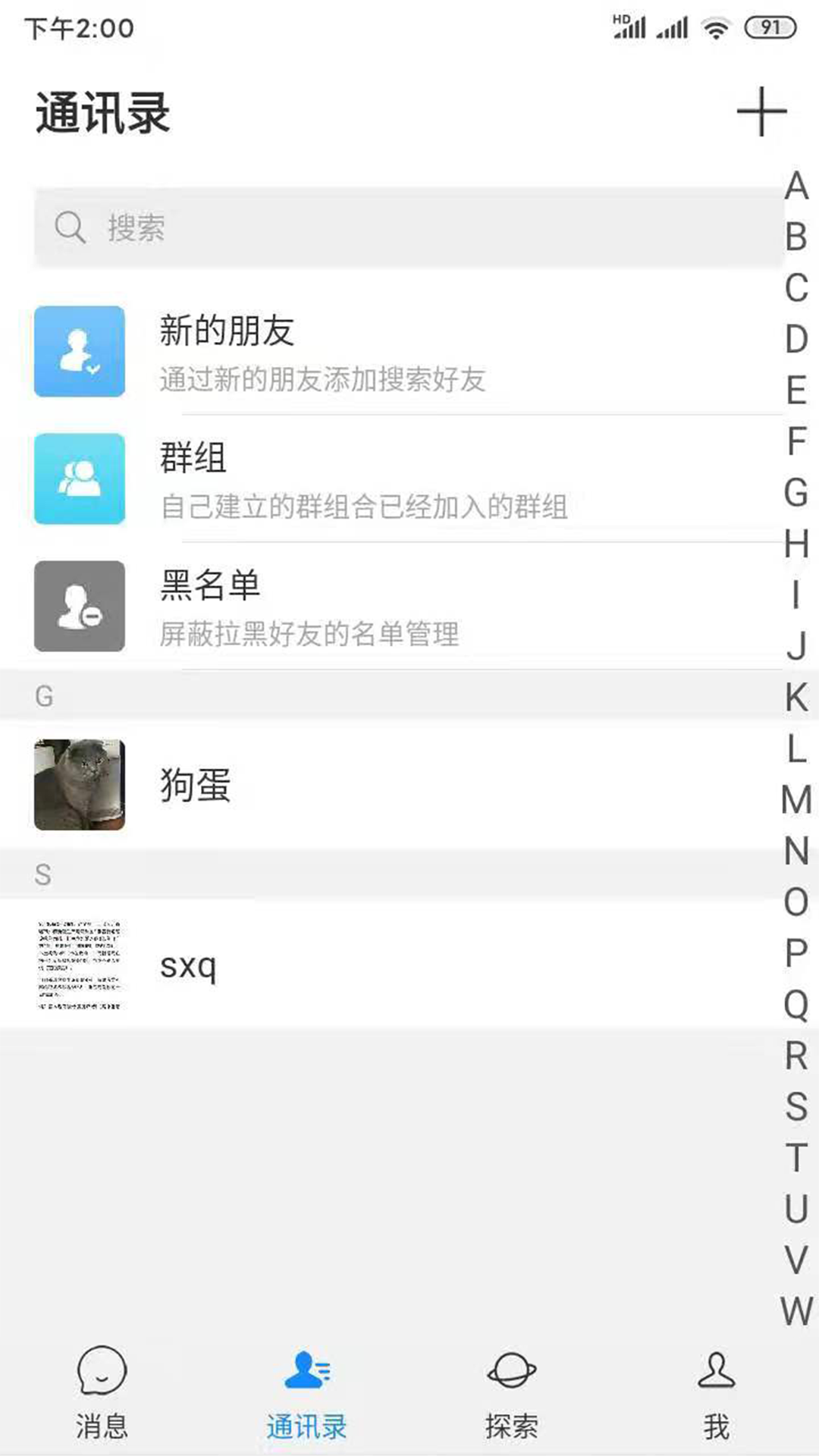Open the 群组 (Groups) icon
This screenshot has width=819, height=1456.
click(x=79, y=478)
